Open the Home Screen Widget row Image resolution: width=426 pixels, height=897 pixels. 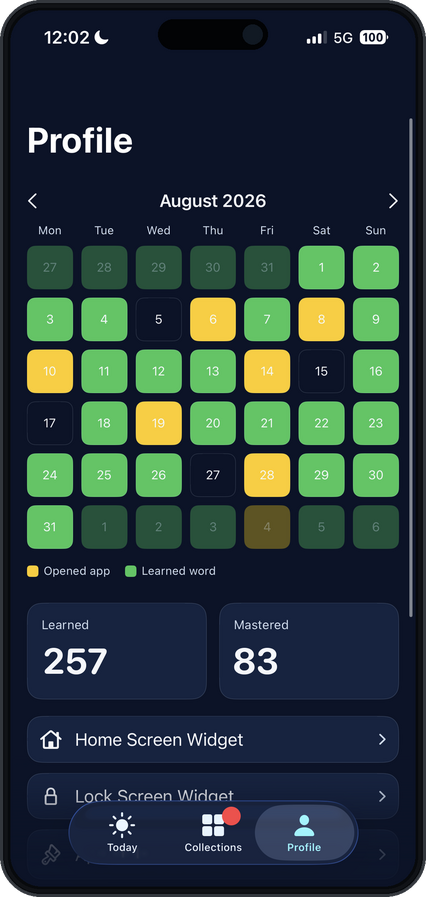pos(213,739)
